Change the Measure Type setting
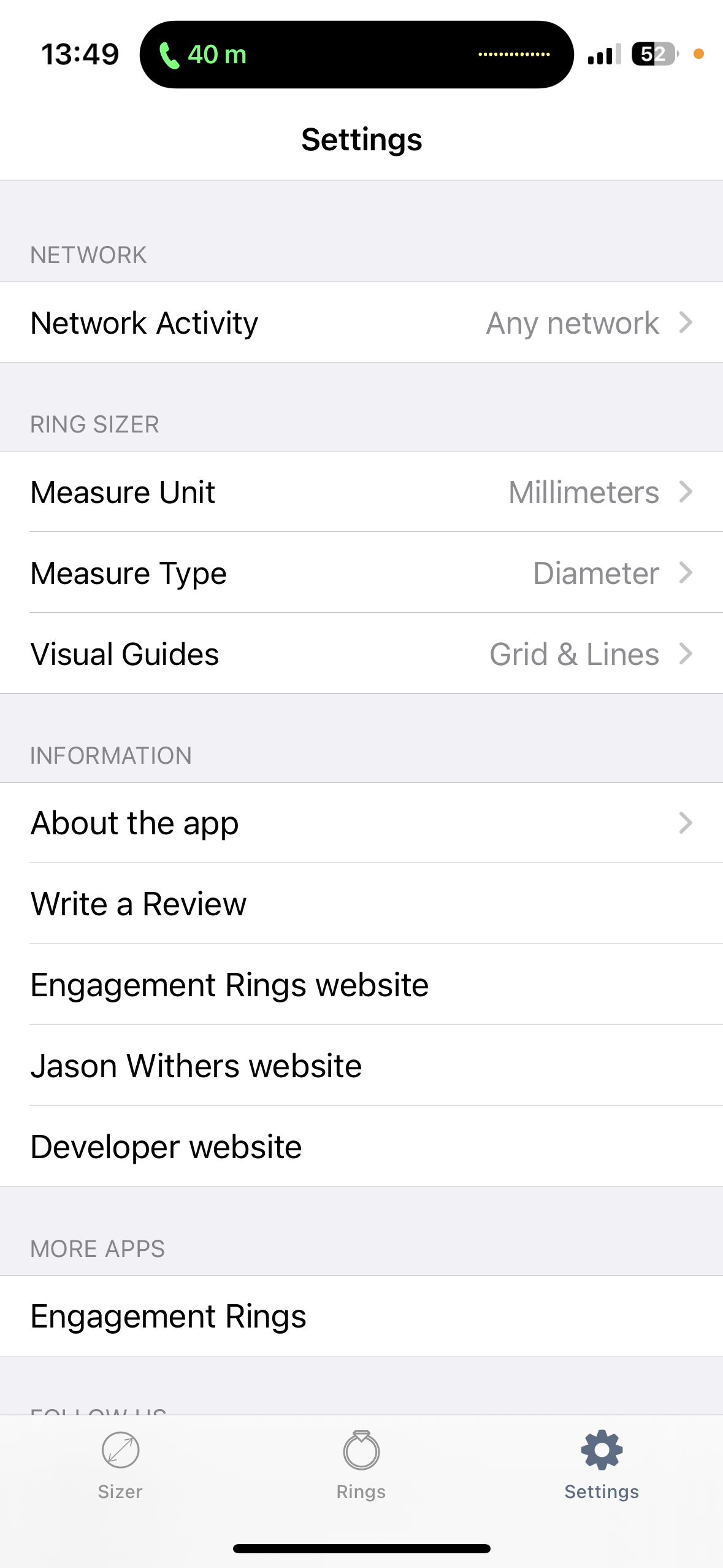Image resolution: width=723 pixels, height=1568 pixels. tap(362, 573)
